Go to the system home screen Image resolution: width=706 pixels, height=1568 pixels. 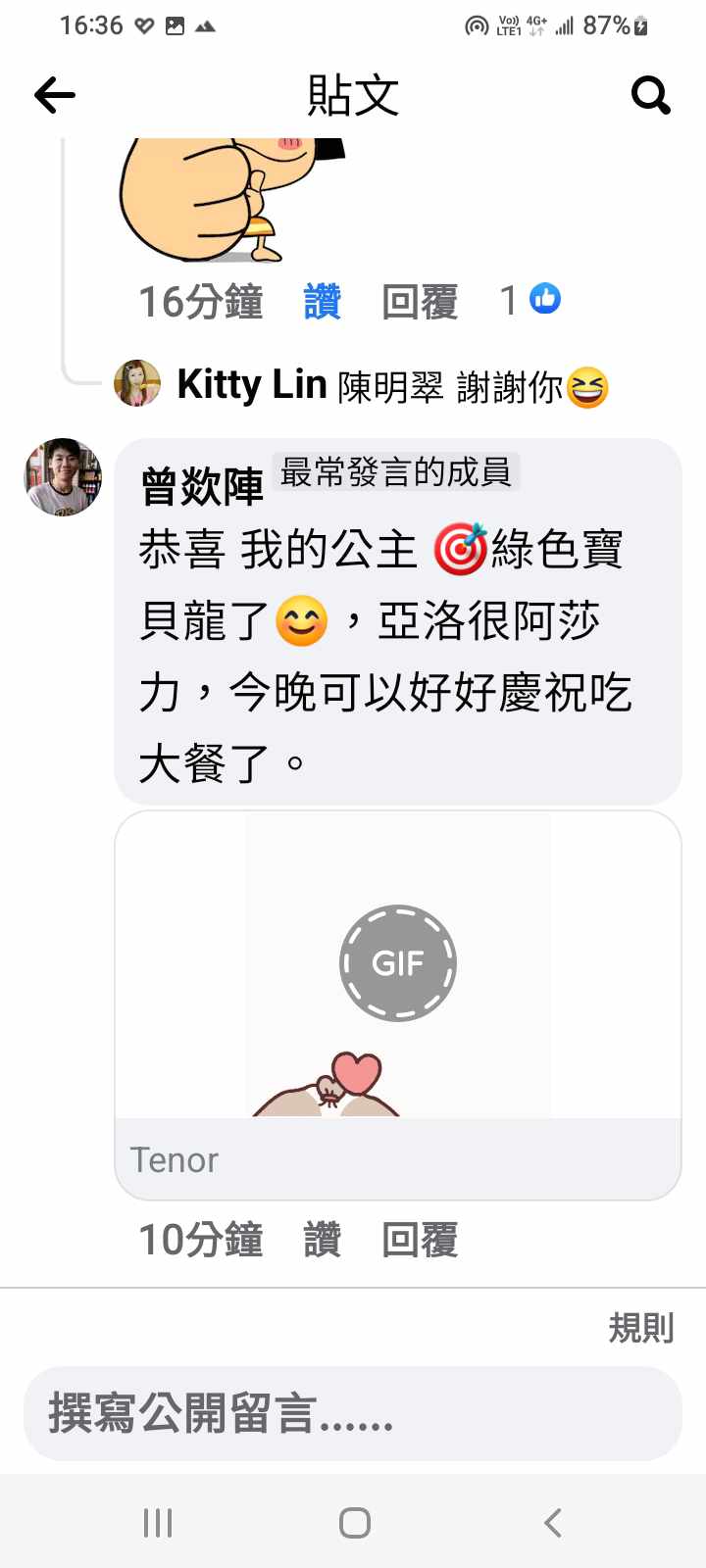click(x=354, y=1523)
